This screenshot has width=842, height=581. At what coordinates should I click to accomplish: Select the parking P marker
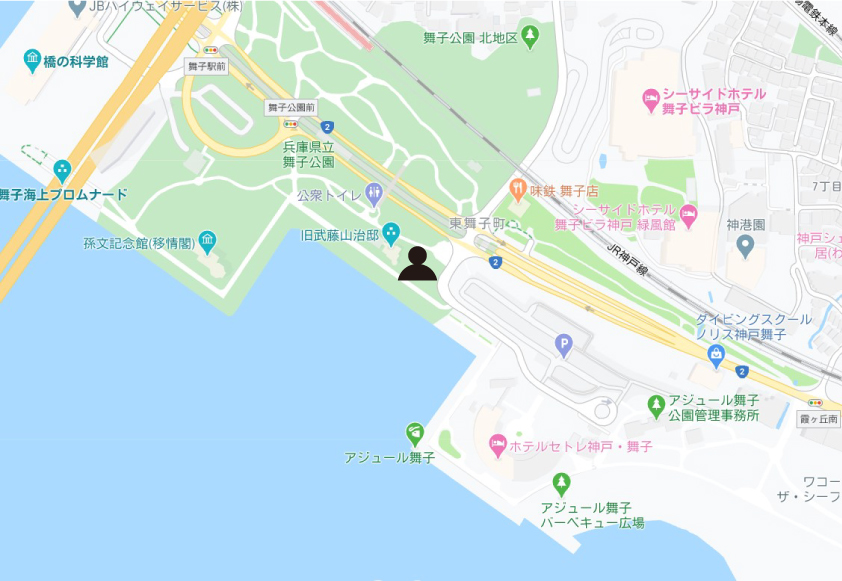point(564,346)
